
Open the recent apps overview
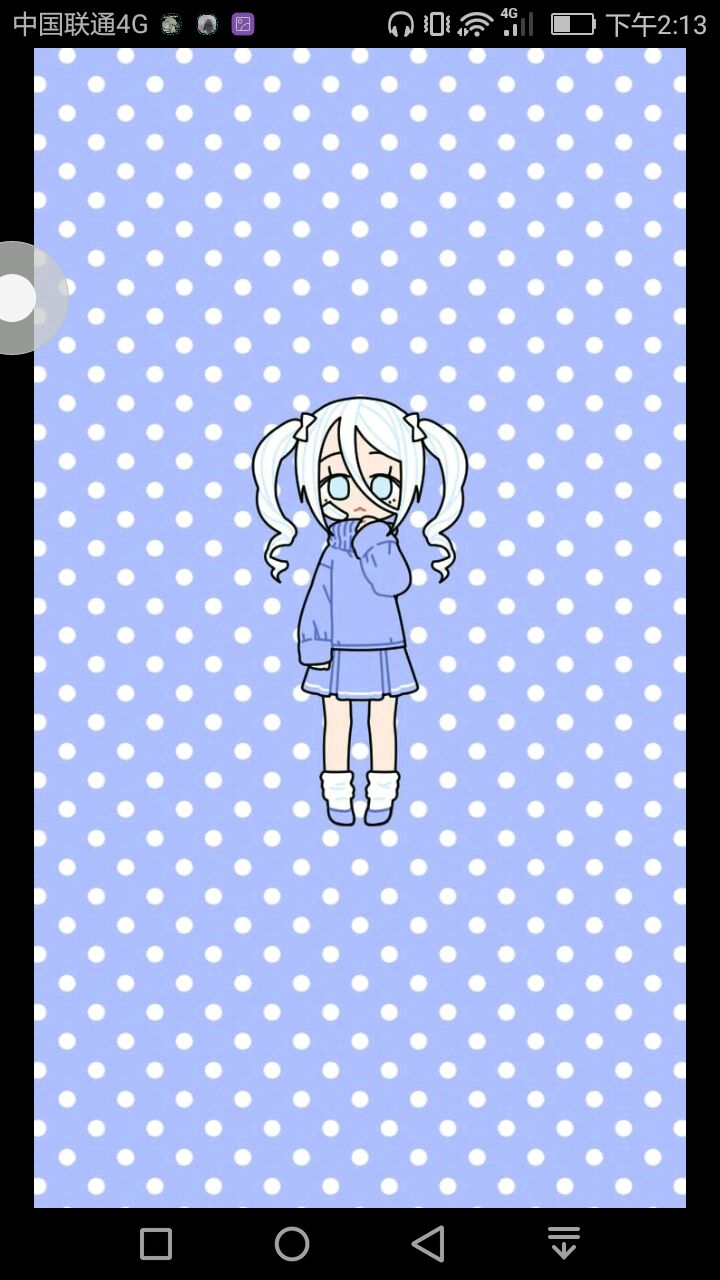(156, 1244)
